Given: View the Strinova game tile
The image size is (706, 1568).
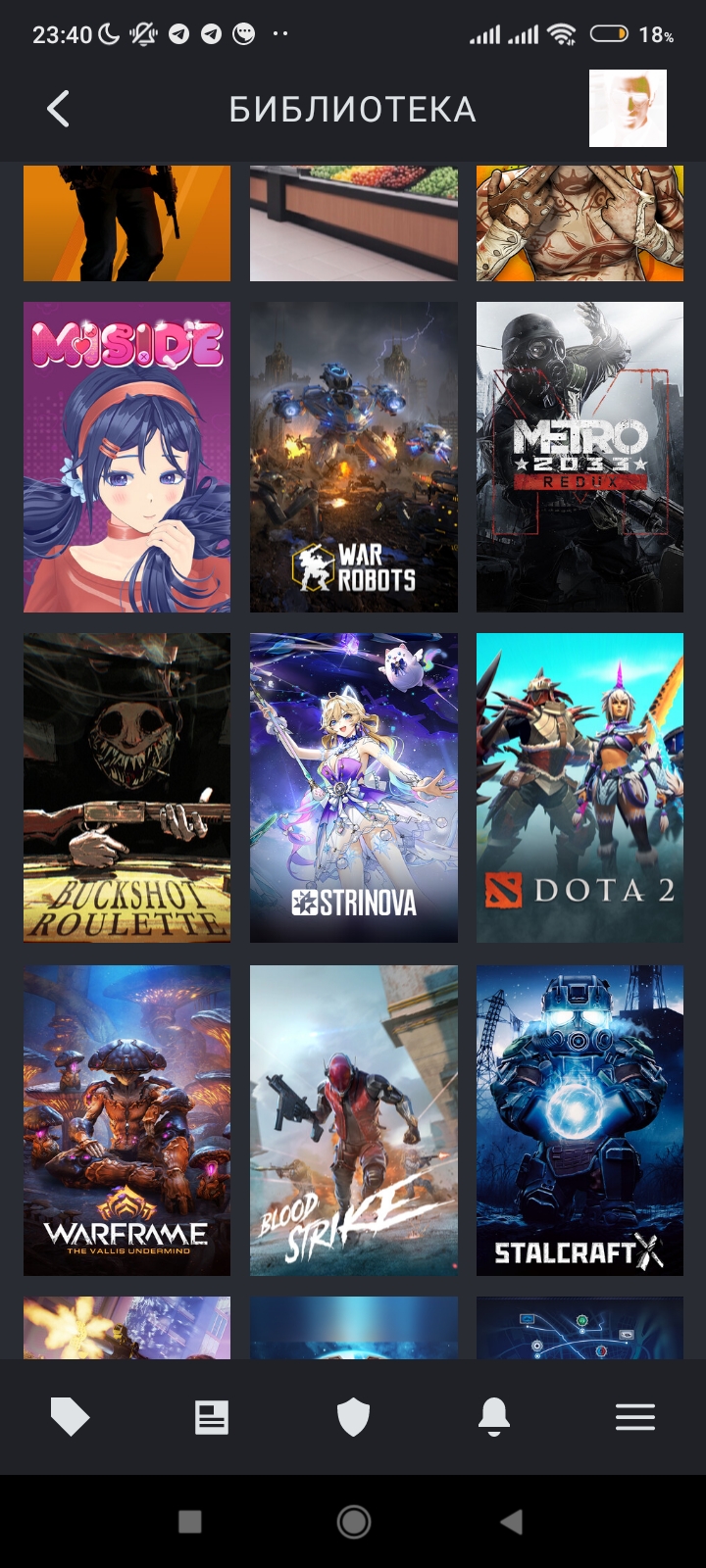Looking at the screenshot, I should pos(353,788).
